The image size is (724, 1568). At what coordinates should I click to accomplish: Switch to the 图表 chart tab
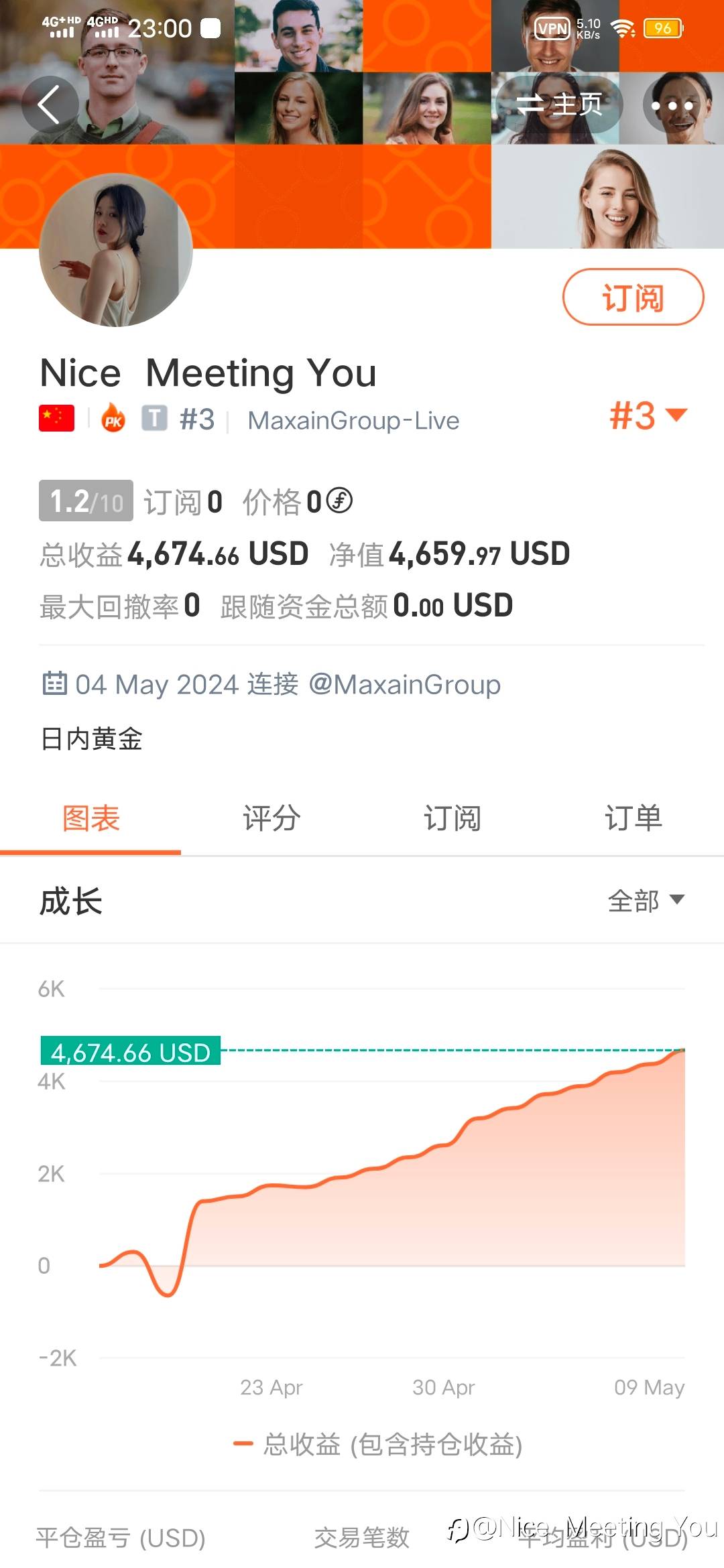point(90,818)
